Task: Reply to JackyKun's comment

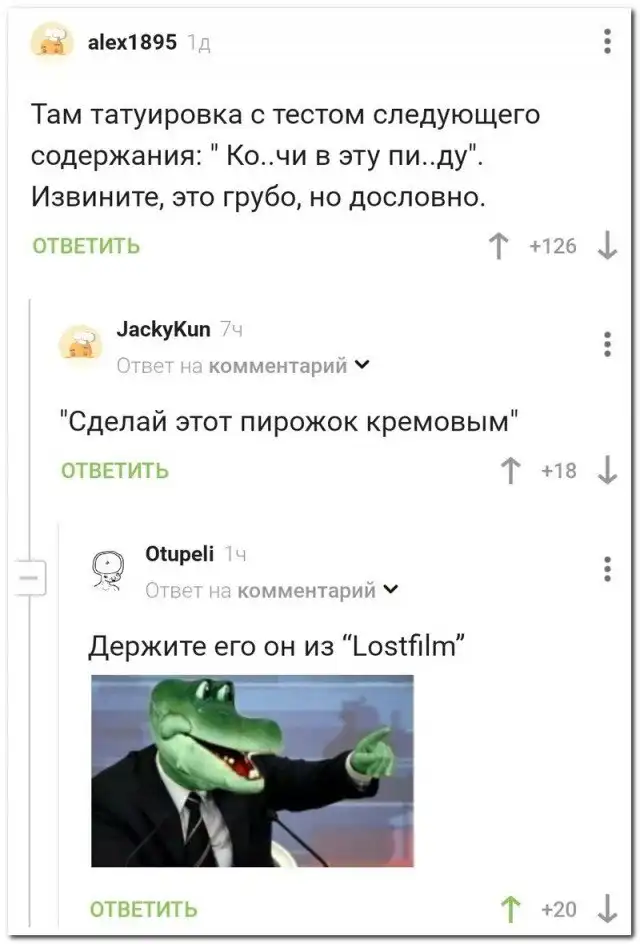Action: [x=115, y=471]
